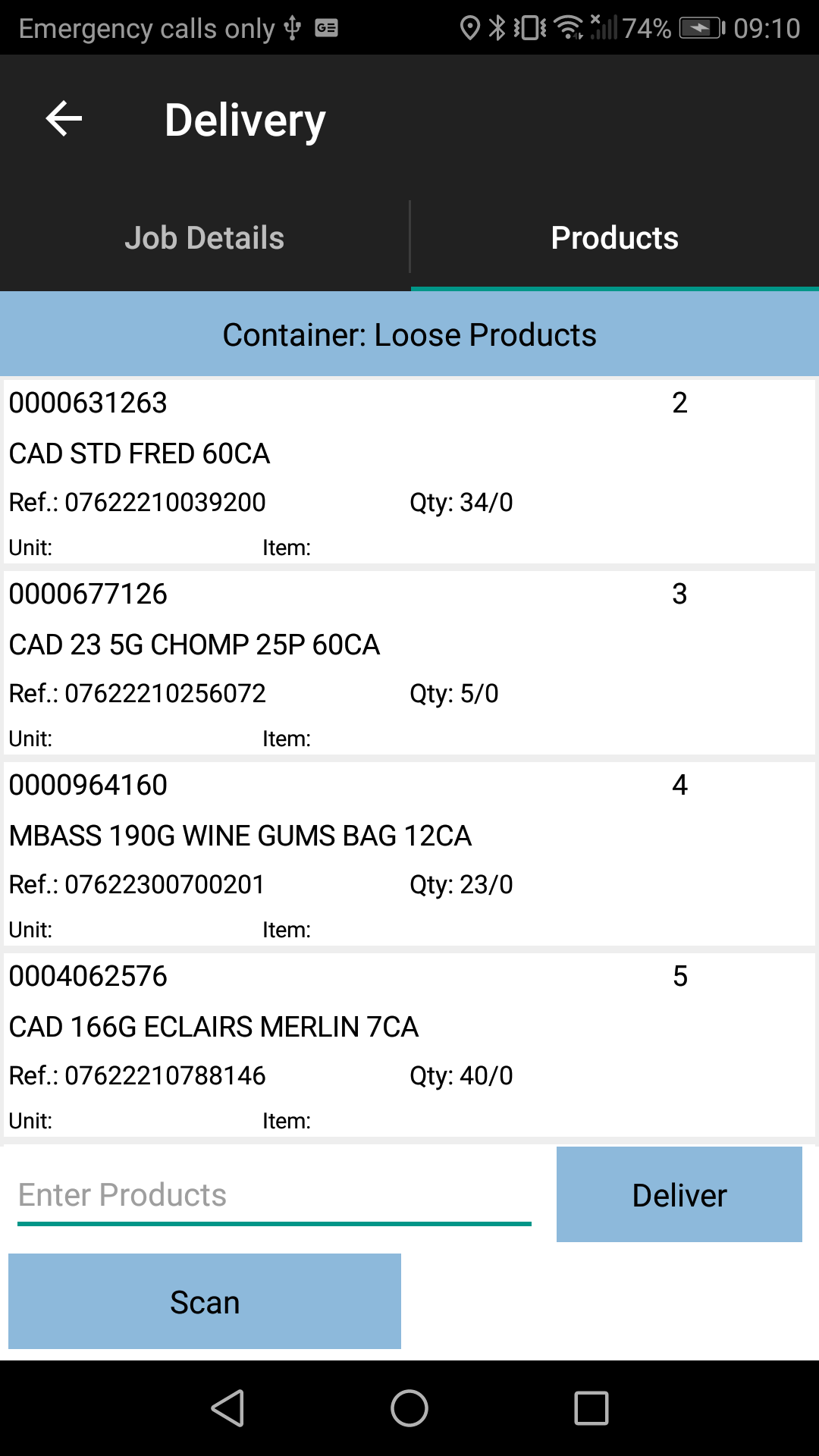The height and width of the screenshot is (1456, 819).
Task: Focus the Enter Products field
Action: click(x=275, y=1195)
